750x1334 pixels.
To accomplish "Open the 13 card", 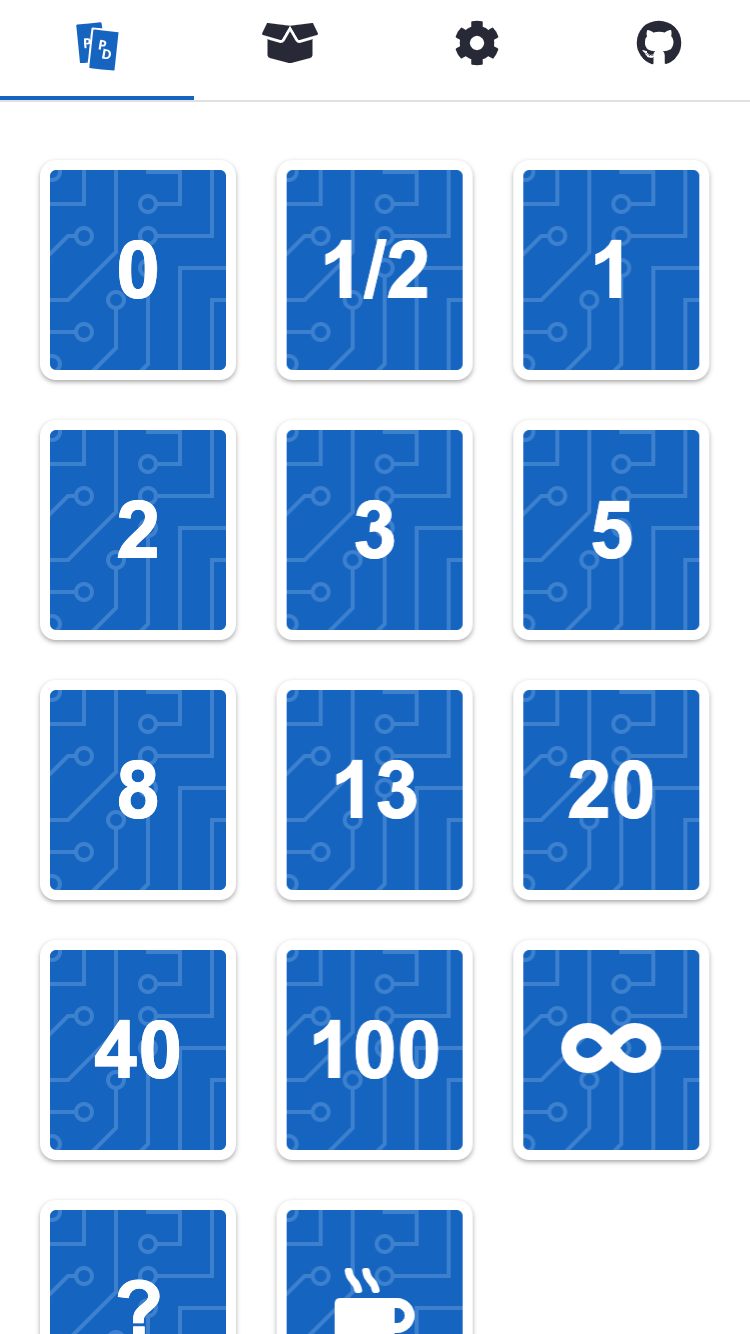I will [375, 790].
